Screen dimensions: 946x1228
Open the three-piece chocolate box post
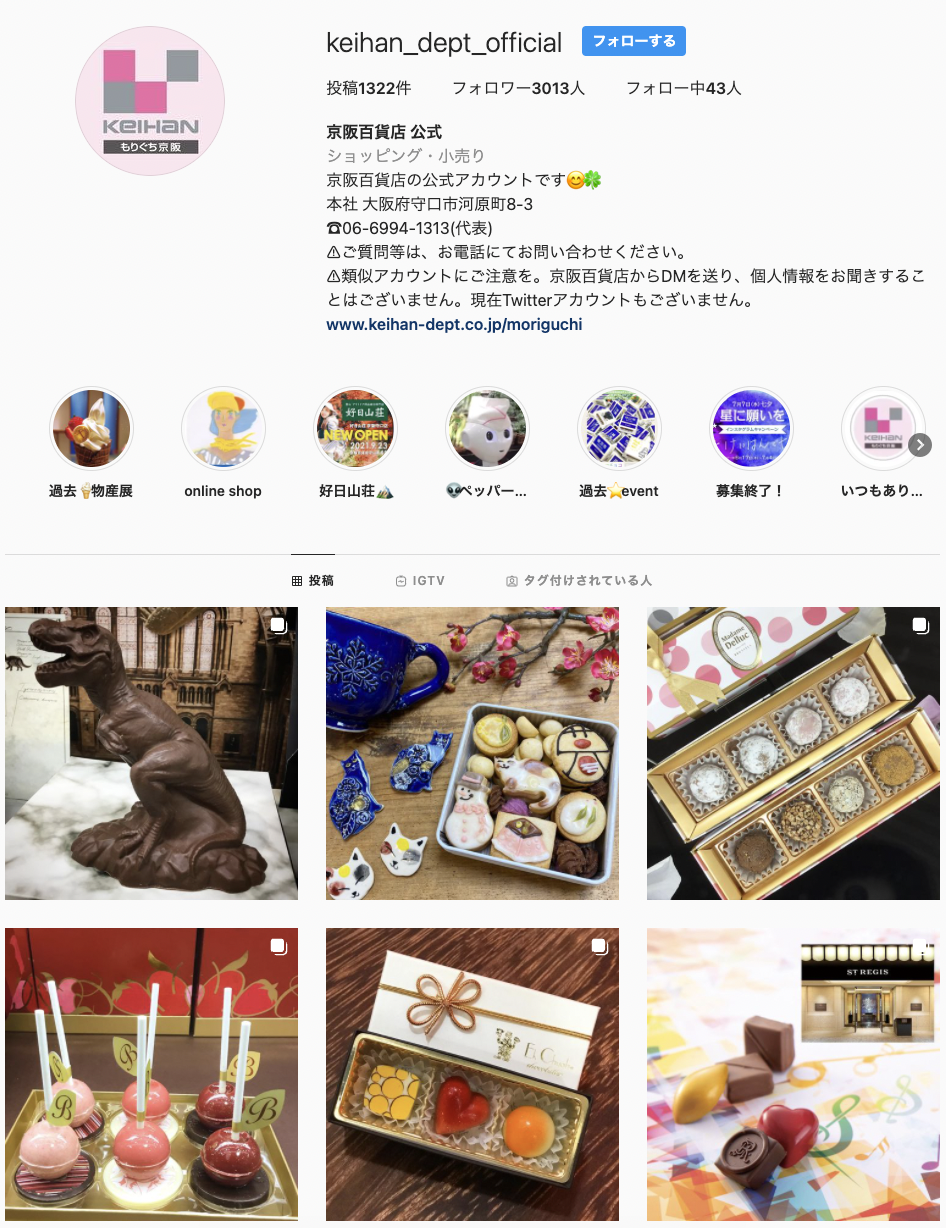[x=472, y=1074]
